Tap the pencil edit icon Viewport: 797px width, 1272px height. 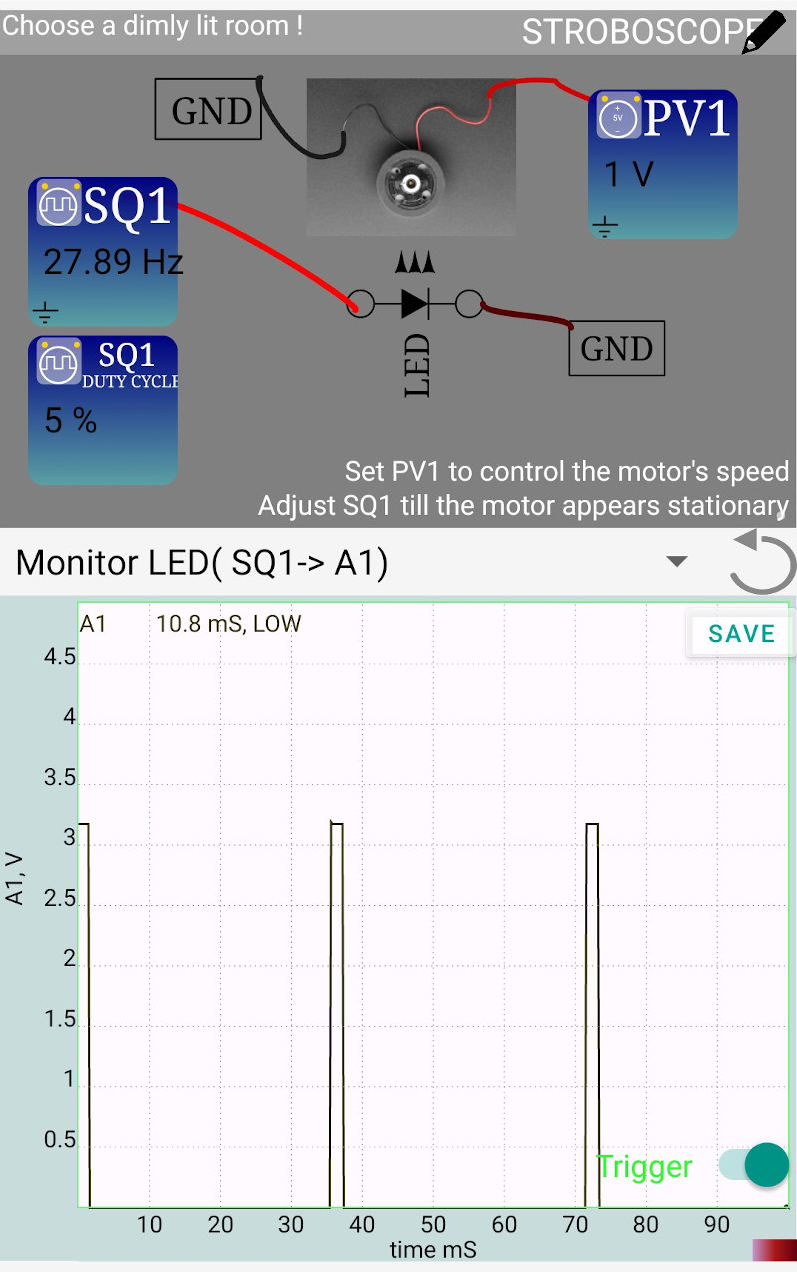tap(763, 33)
